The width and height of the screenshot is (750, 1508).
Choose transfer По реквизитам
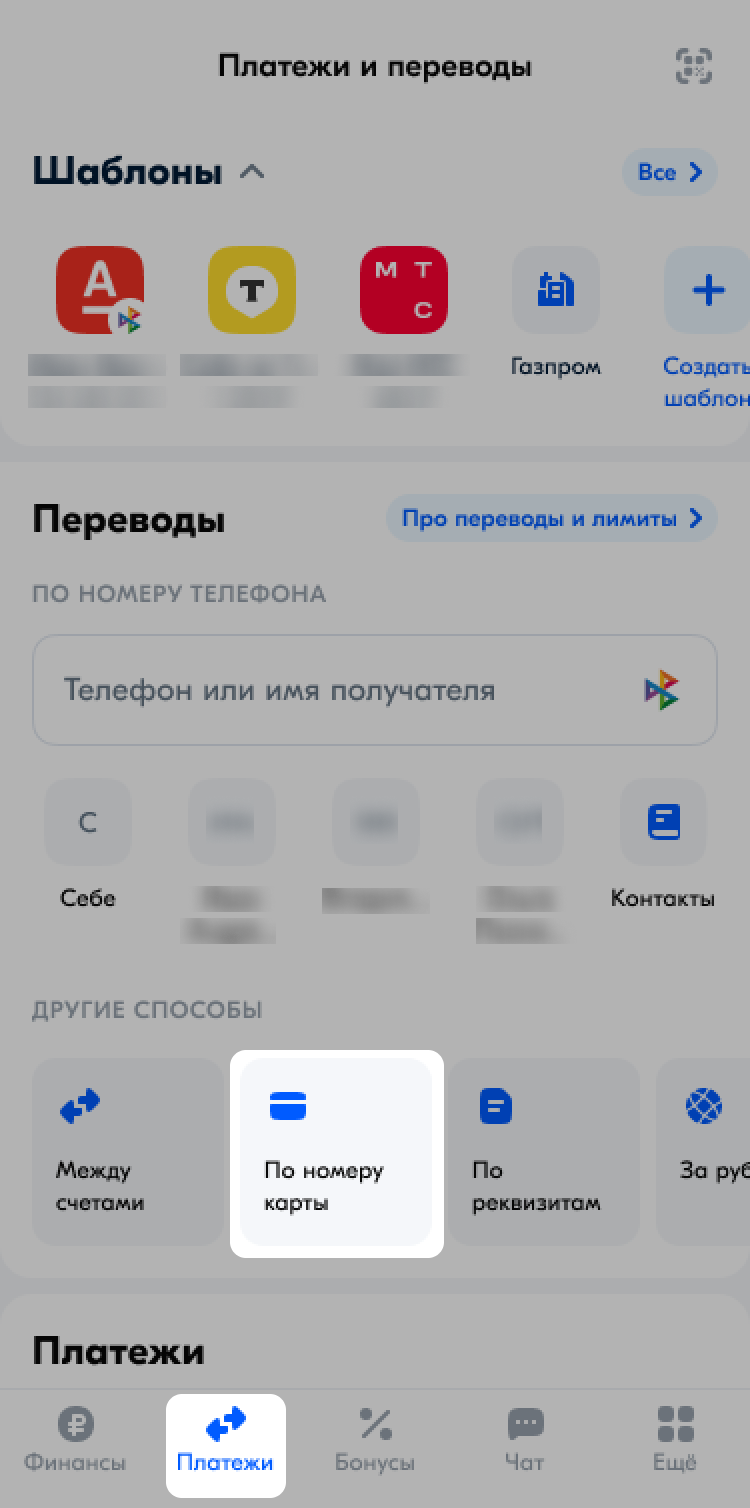544,1152
